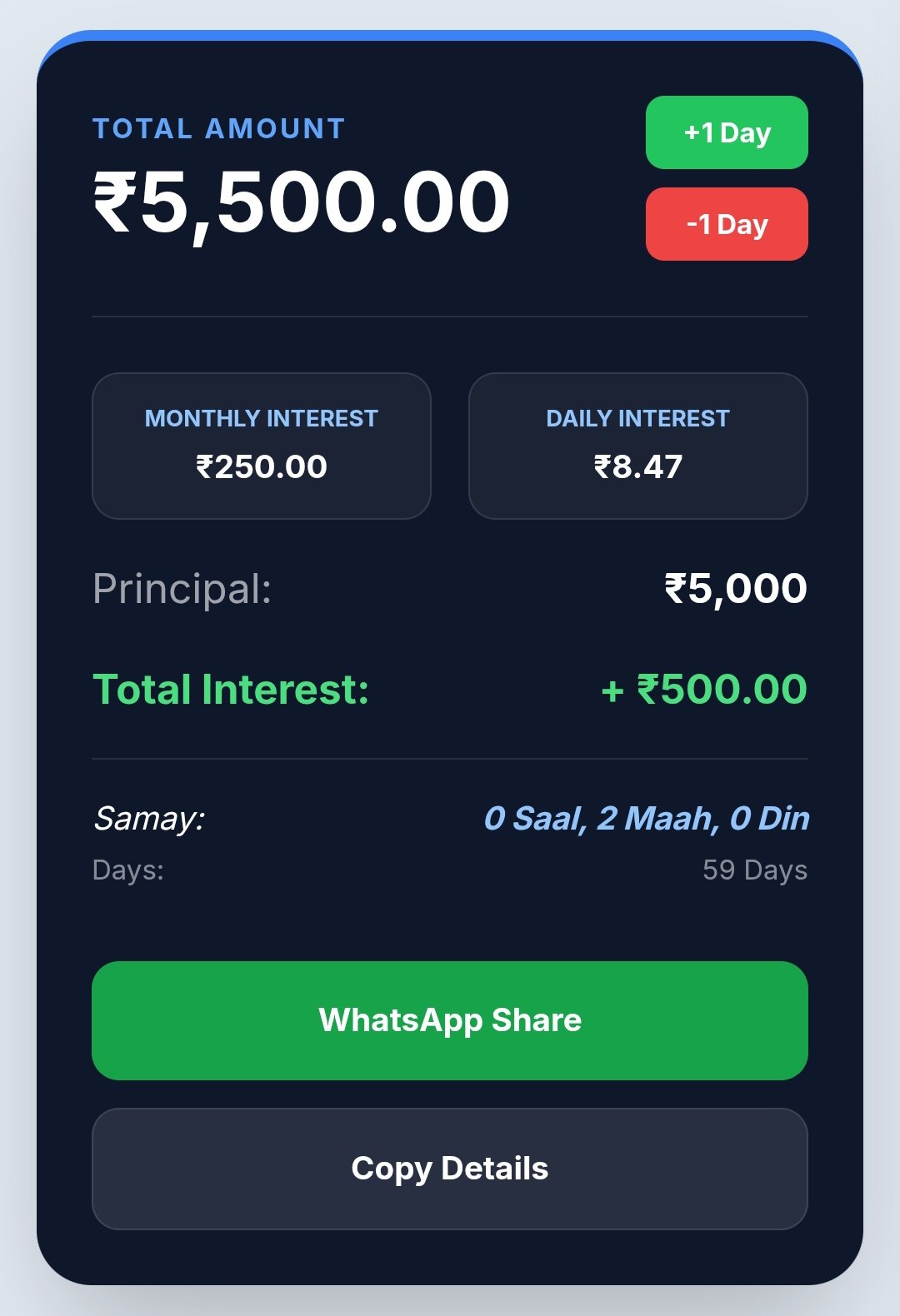The image size is (900, 1316).
Task: Click the Days label
Action: click(128, 871)
